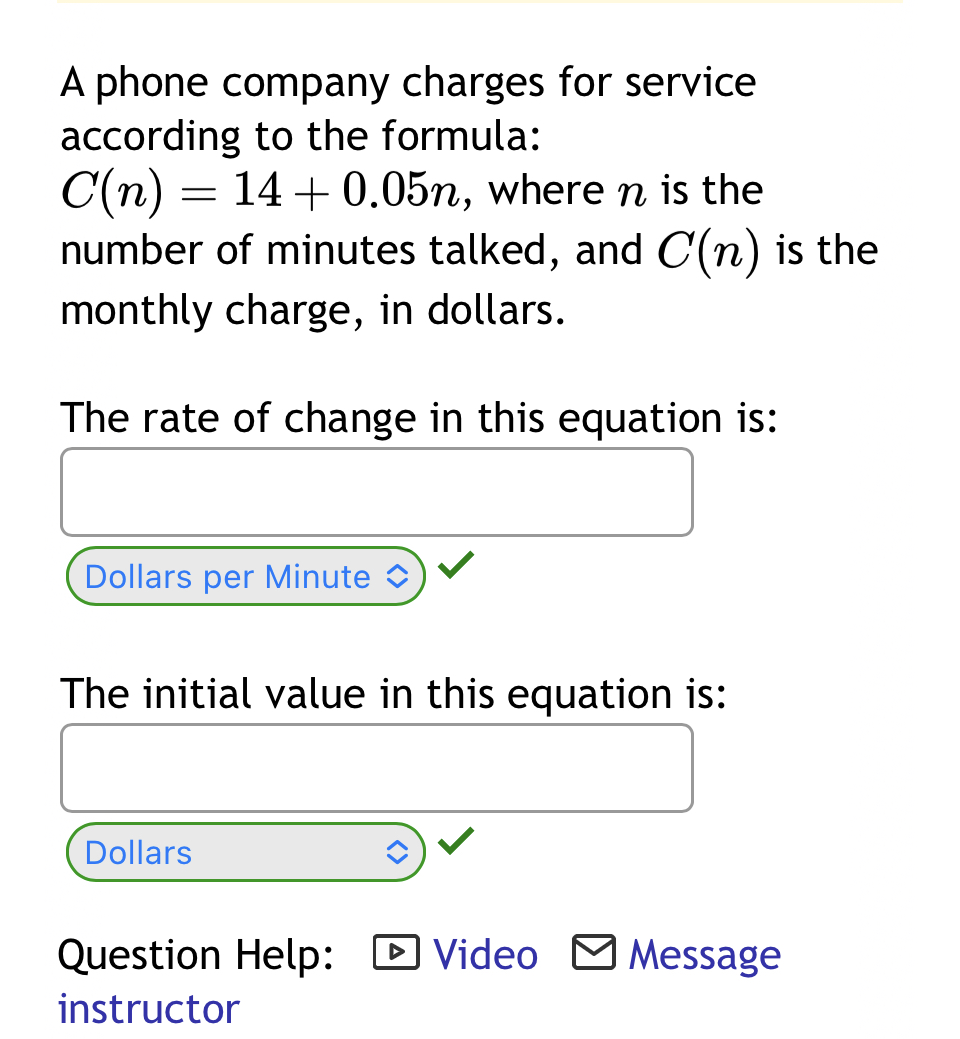Click the envelope symbol next to Message instructor
Image resolution: width=960 pixels, height=1039 pixels.
(593, 953)
